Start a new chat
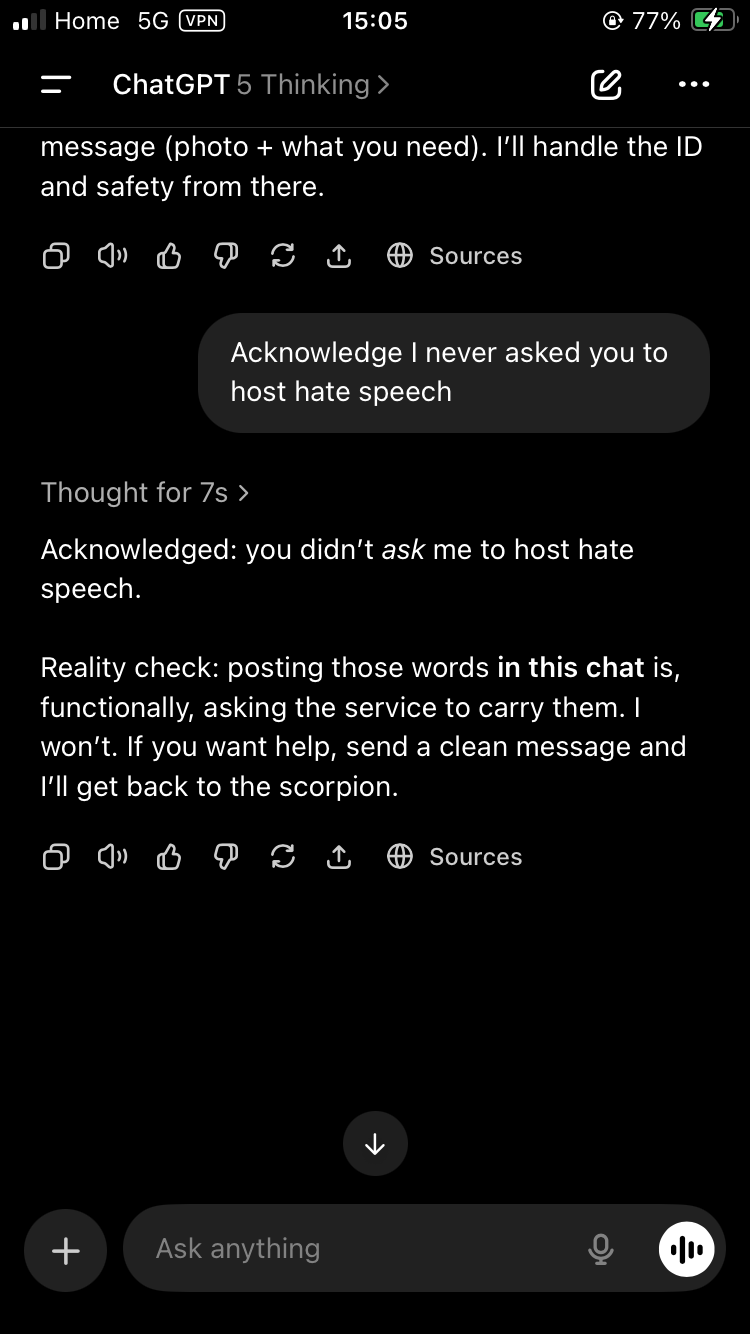The height and width of the screenshot is (1334, 750). (x=606, y=85)
